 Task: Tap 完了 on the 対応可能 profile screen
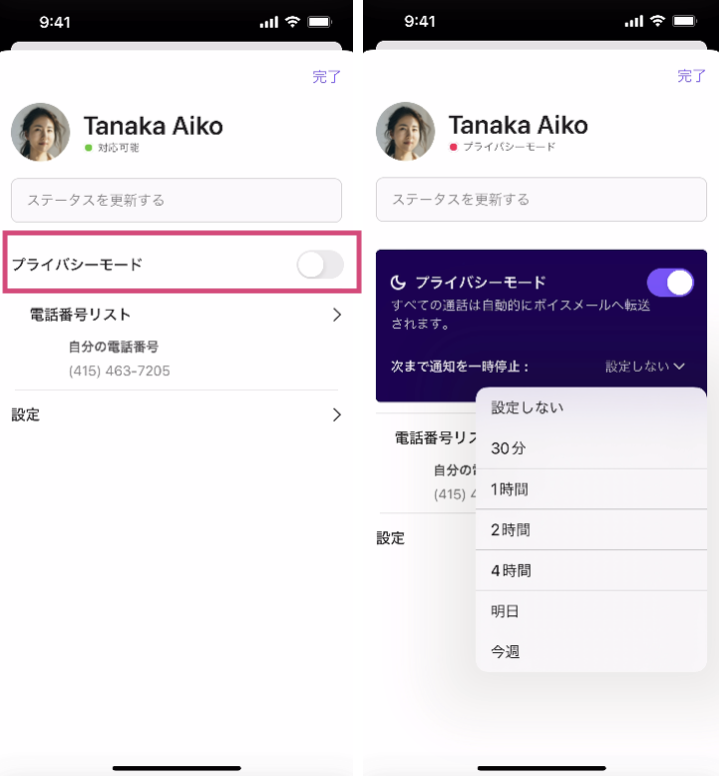point(326,76)
